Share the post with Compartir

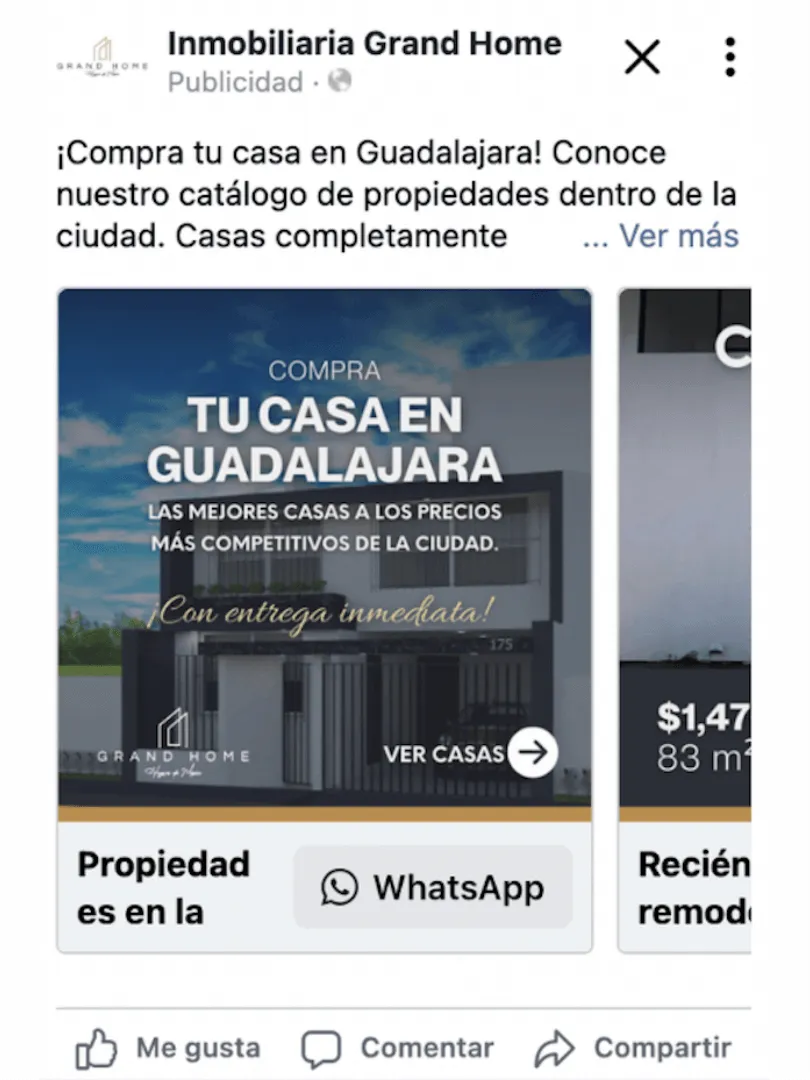[633, 1048]
